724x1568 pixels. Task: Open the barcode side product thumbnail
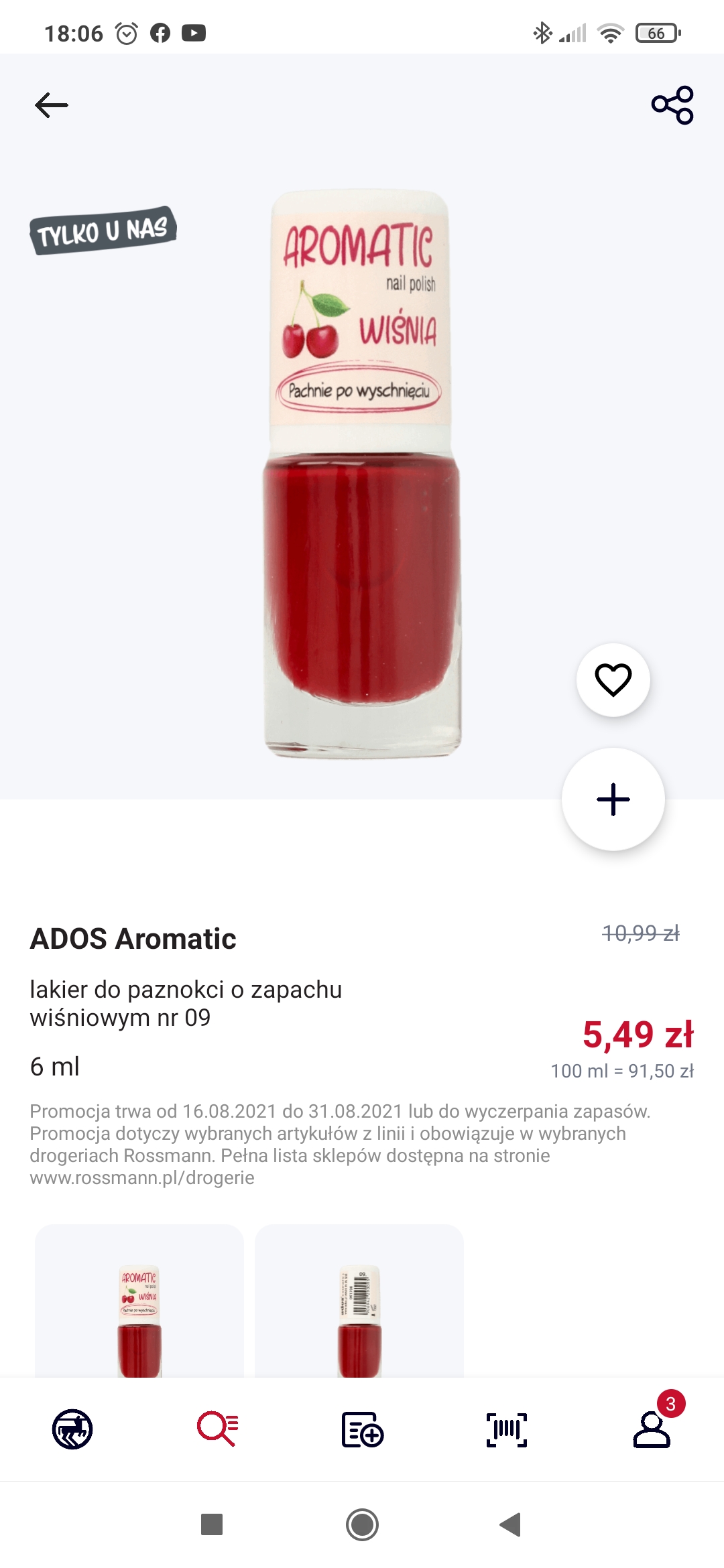tap(359, 1303)
